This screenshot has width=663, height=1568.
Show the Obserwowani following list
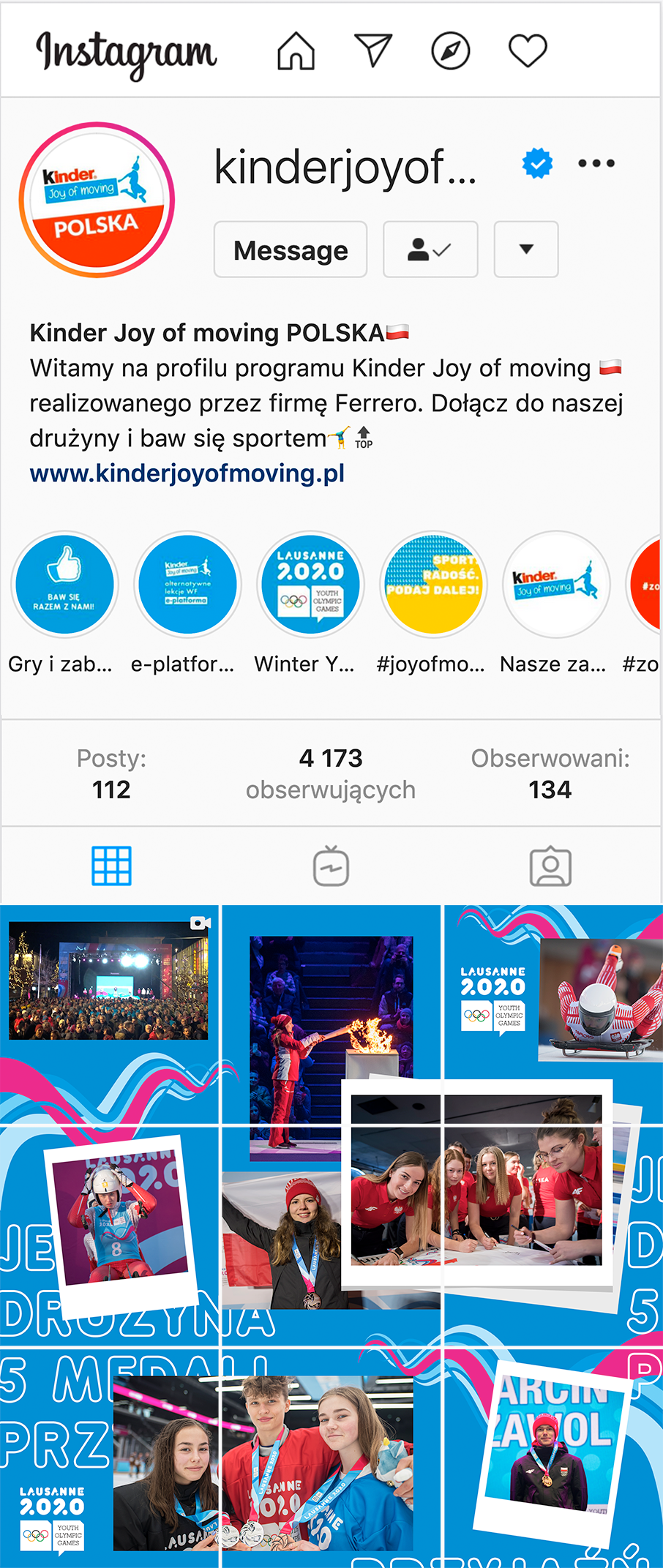[550, 774]
